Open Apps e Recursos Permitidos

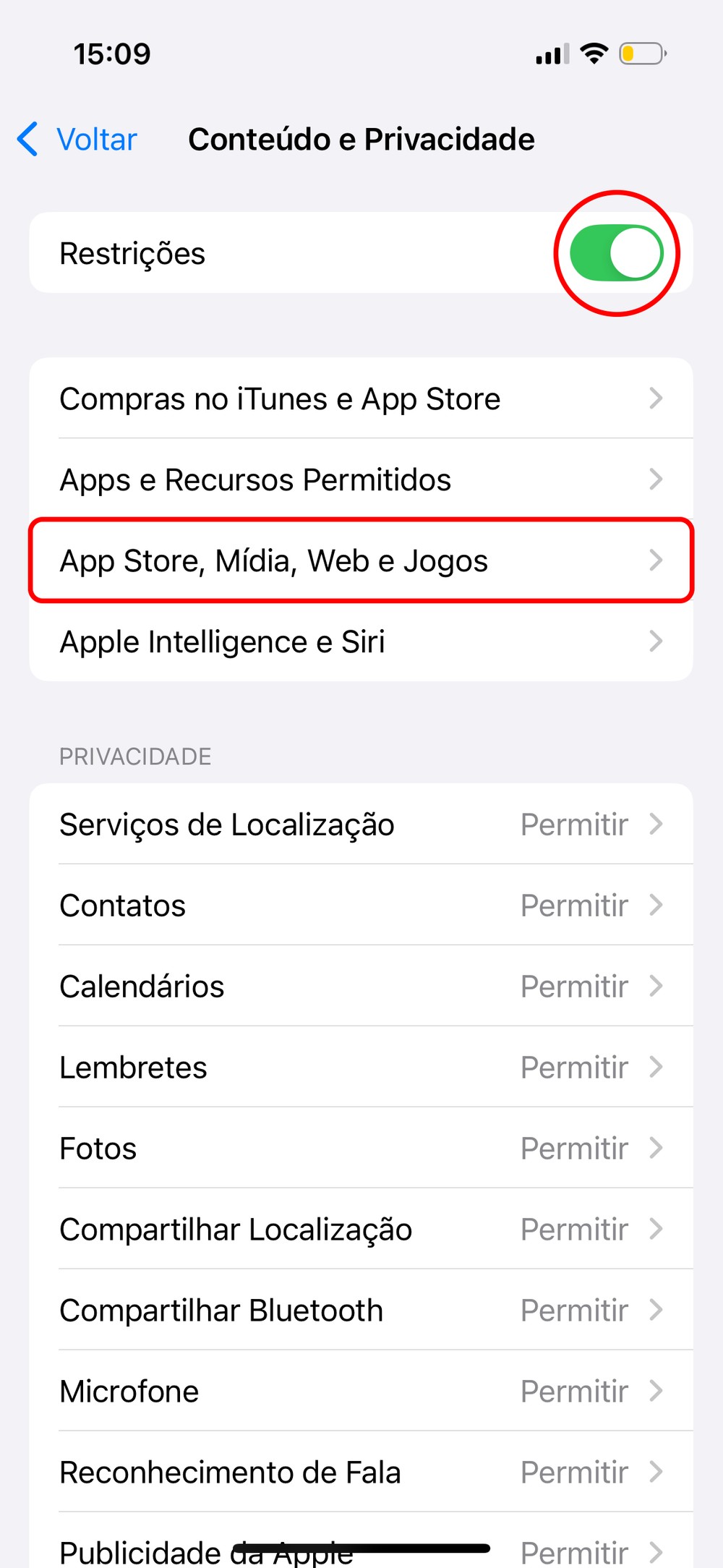[360, 480]
